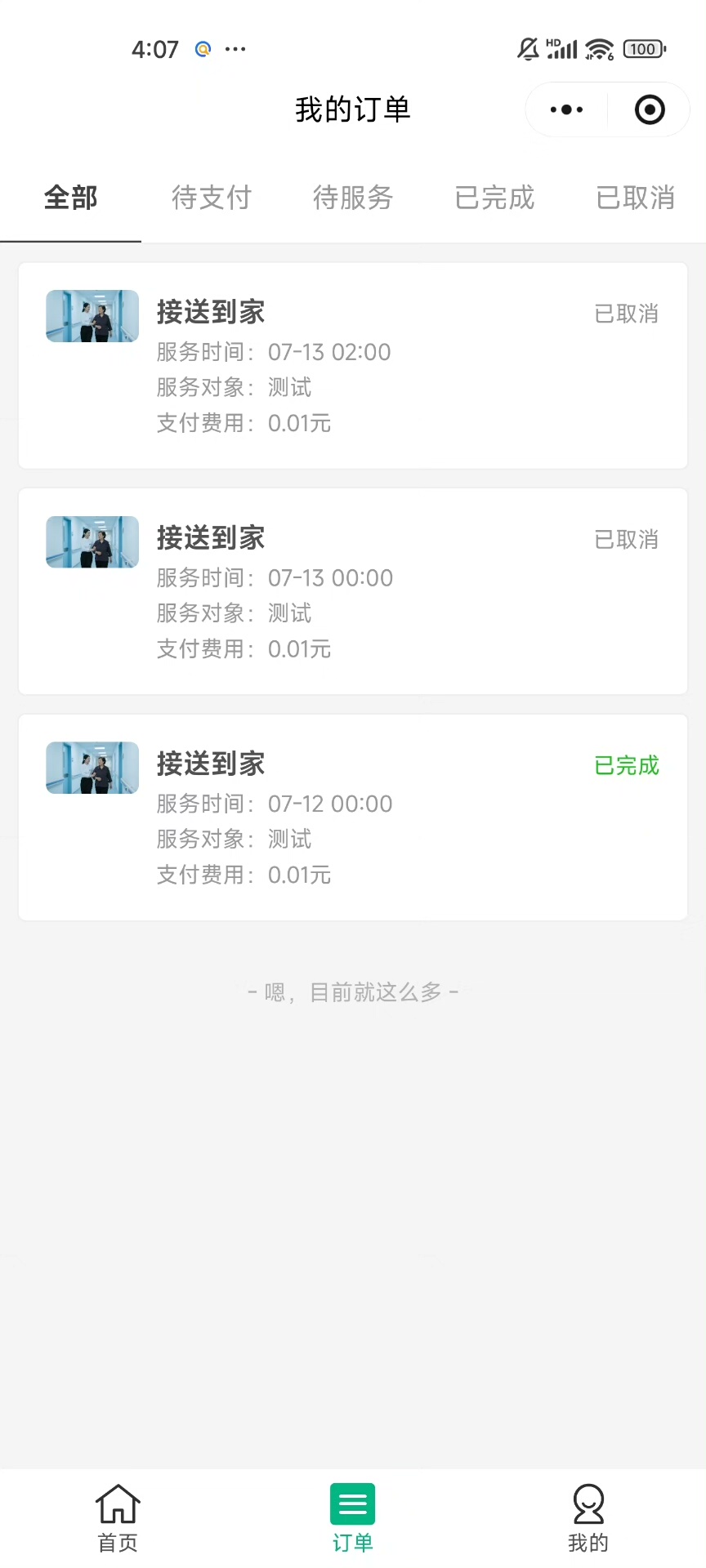The height and width of the screenshot is (1568, 706).
Task: Show orders under the 已完成 tab
Action: [494, 198]
